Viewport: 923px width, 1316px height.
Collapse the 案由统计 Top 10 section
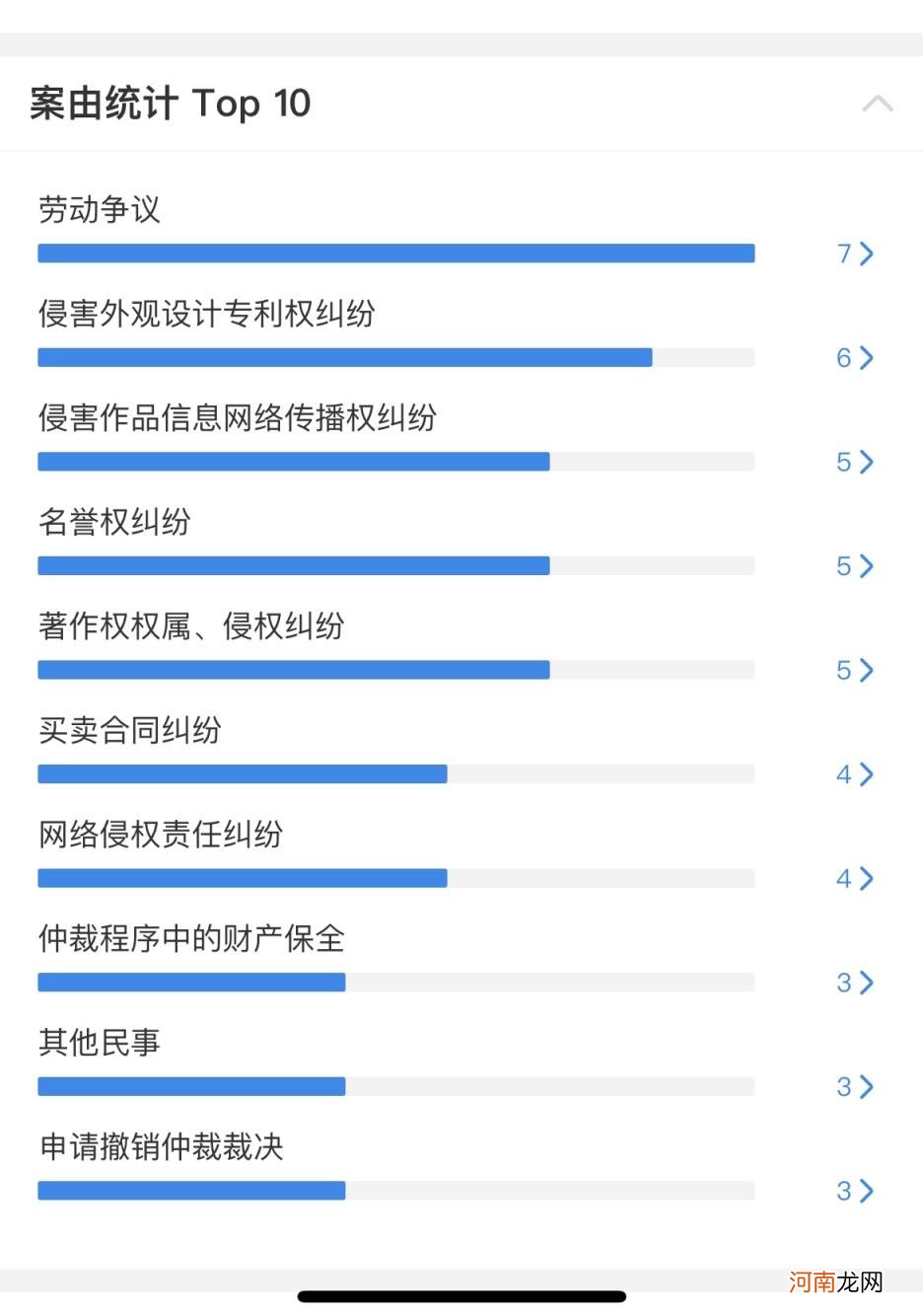click(876, 103)
